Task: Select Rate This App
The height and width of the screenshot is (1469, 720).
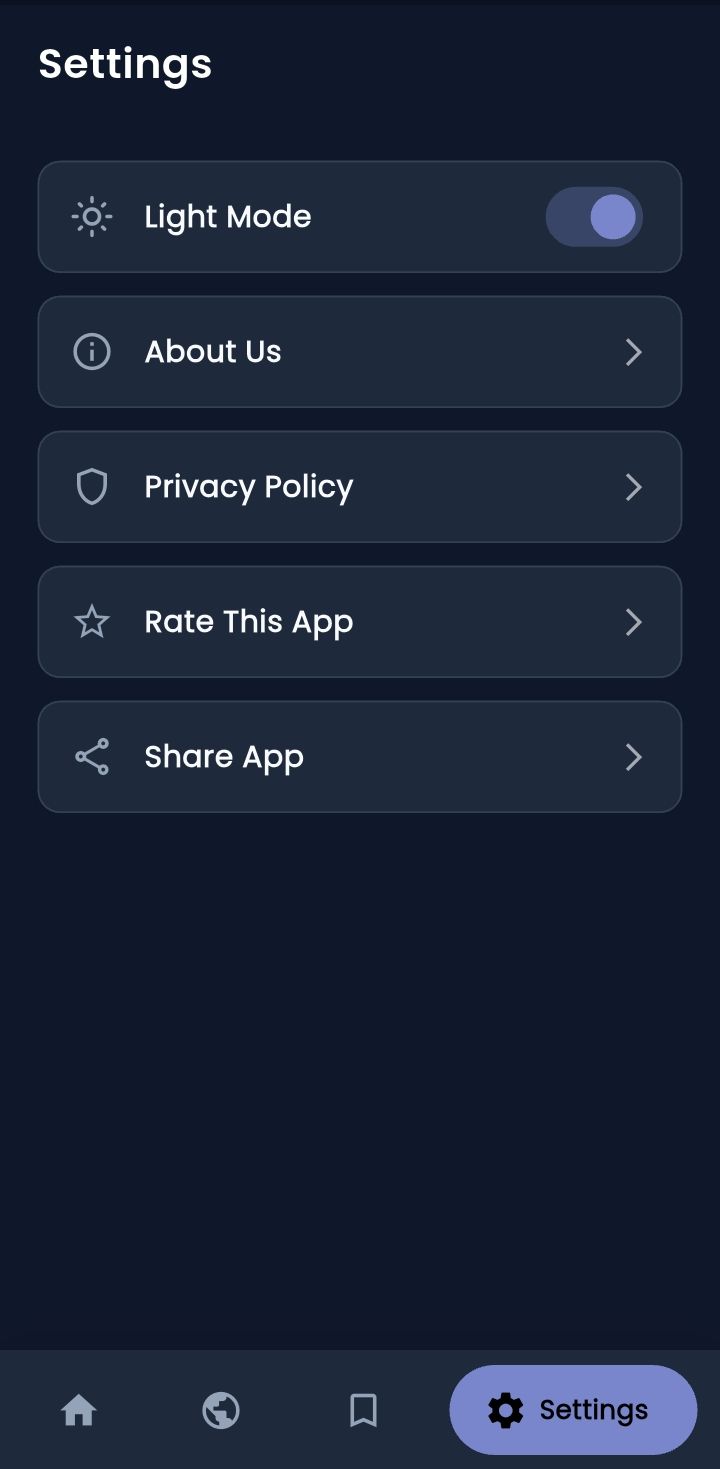Action: [360, 622]
